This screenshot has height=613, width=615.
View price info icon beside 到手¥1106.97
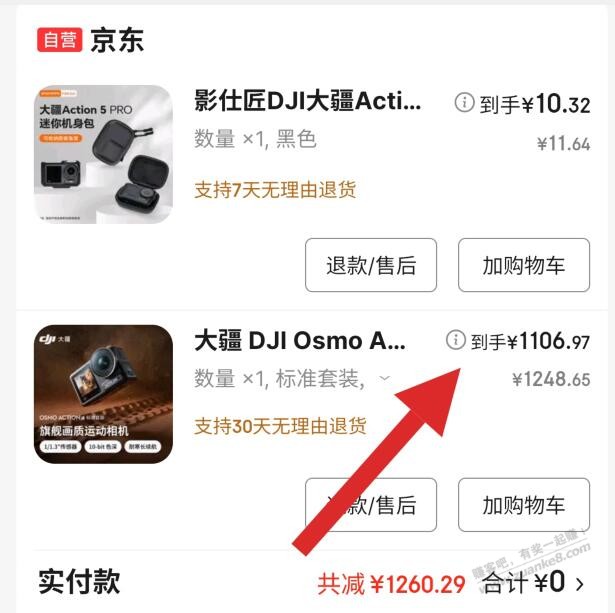click(x=456, y=341)
